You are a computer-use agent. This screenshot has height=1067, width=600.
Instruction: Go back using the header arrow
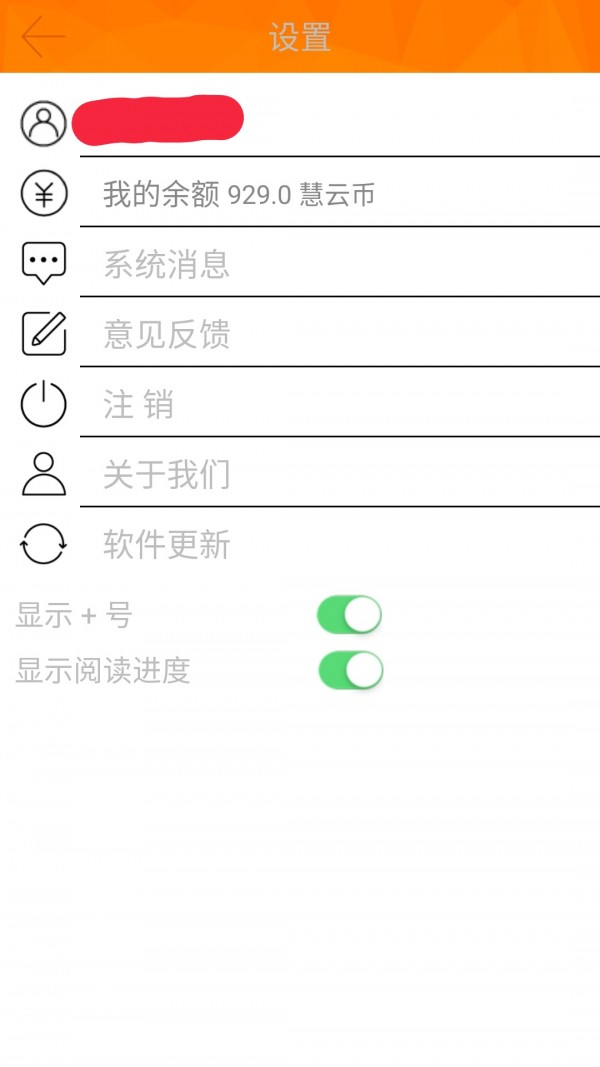(x=43, y=37)
